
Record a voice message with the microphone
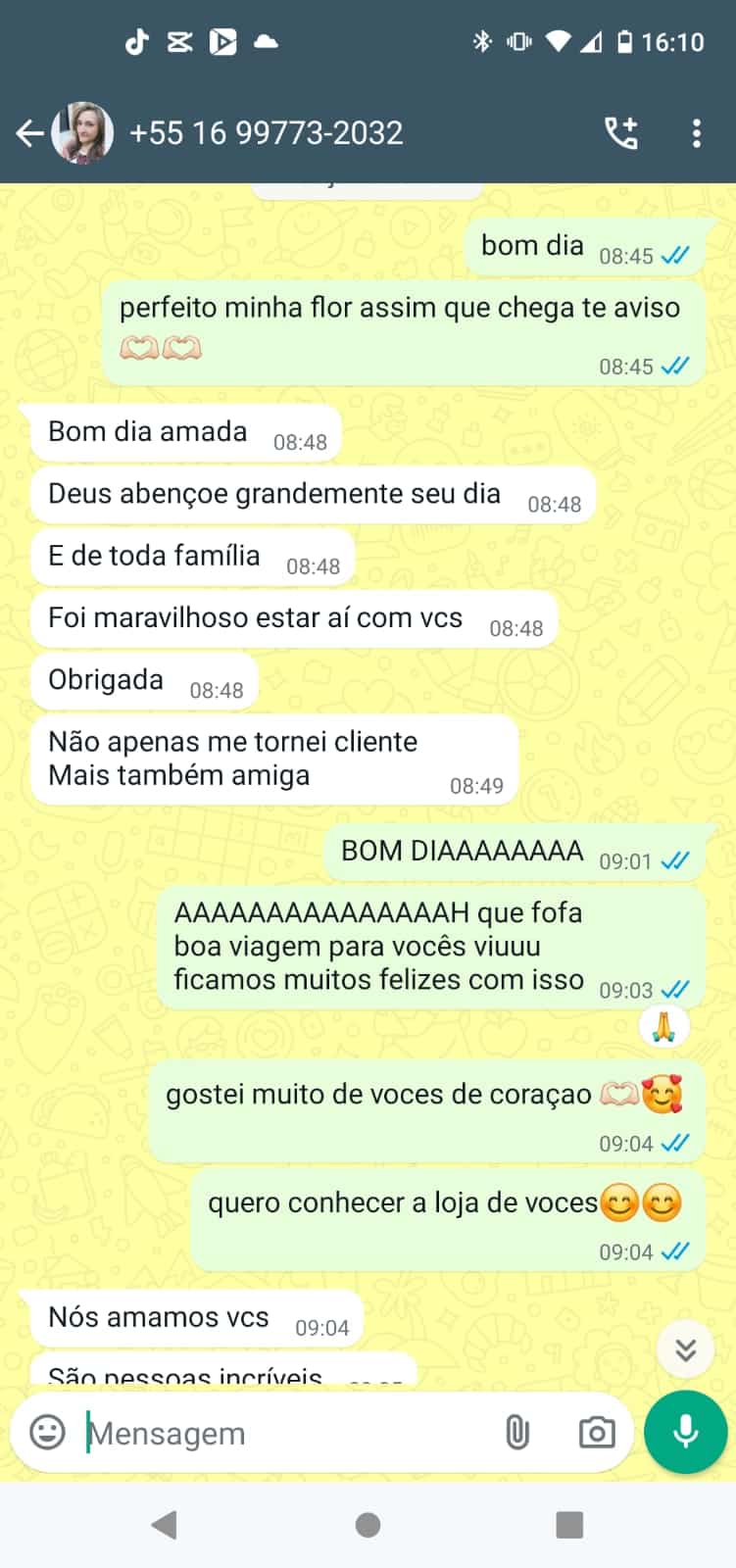685,1432
